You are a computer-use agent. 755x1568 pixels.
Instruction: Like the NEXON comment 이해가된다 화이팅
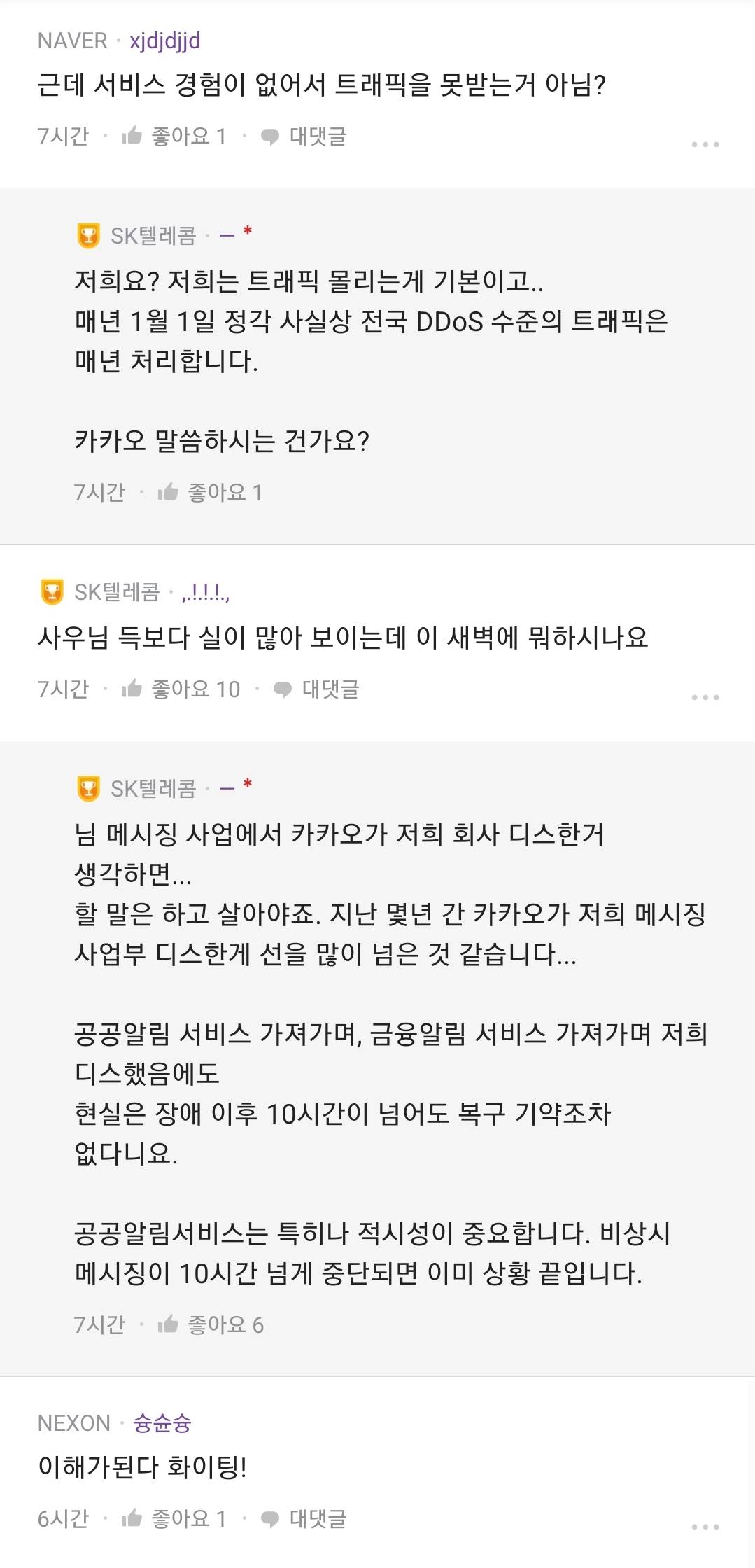point(174,1518)
